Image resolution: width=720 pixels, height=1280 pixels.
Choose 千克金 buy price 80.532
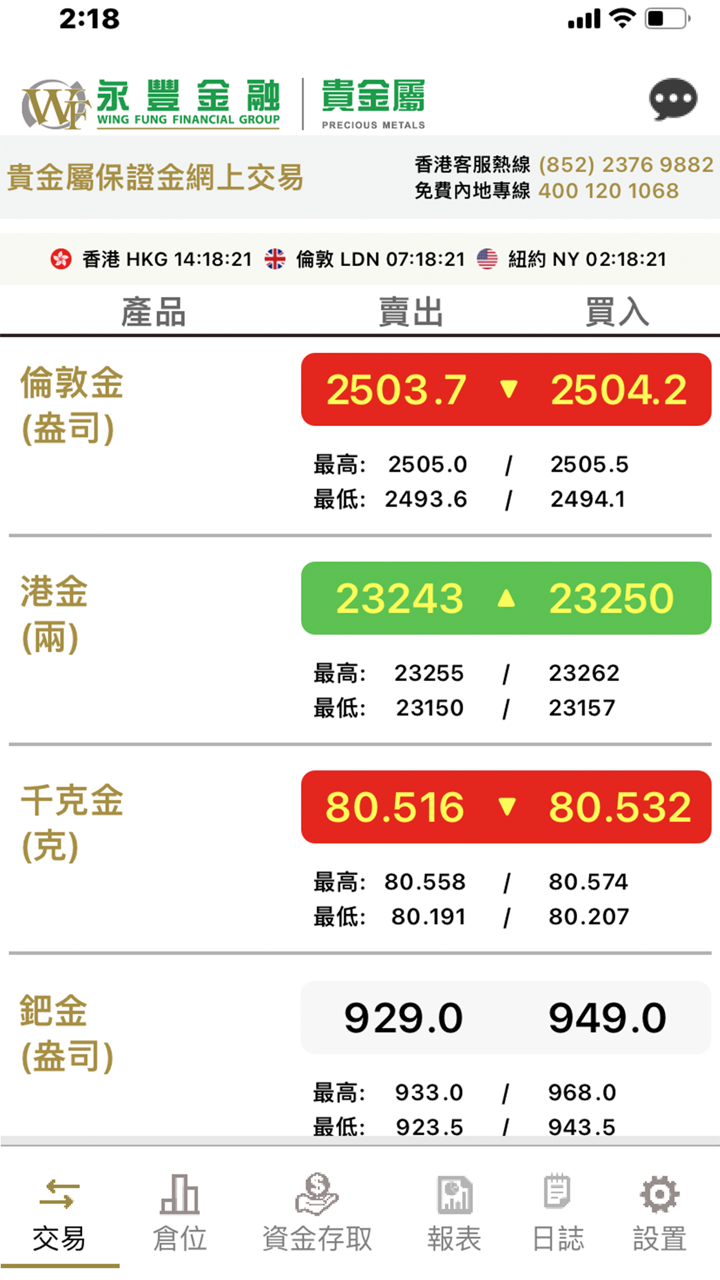(620, 808)
